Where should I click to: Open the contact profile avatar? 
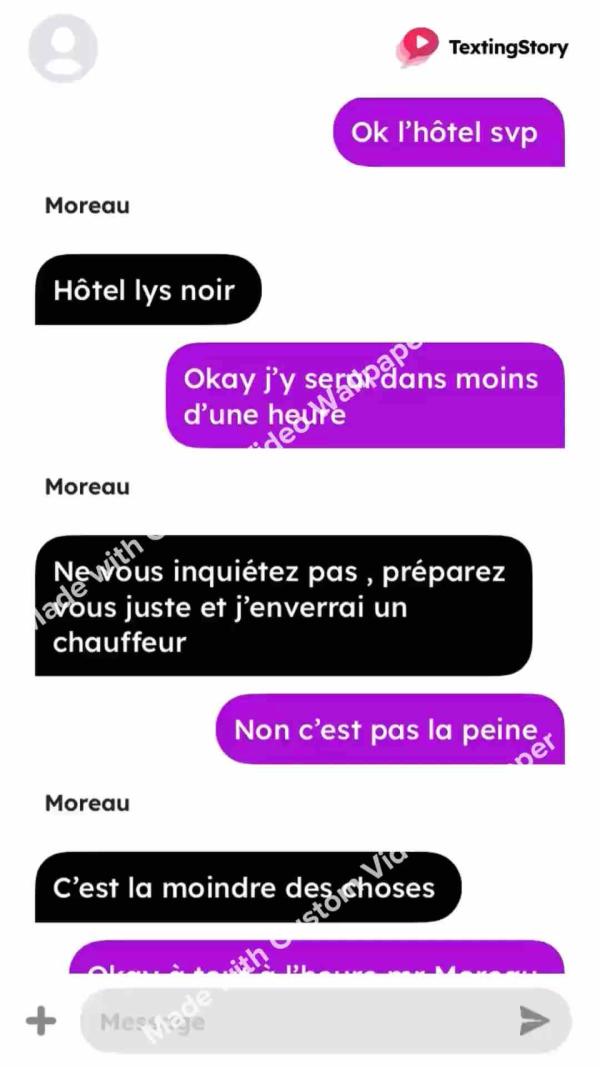coord(63,48)
